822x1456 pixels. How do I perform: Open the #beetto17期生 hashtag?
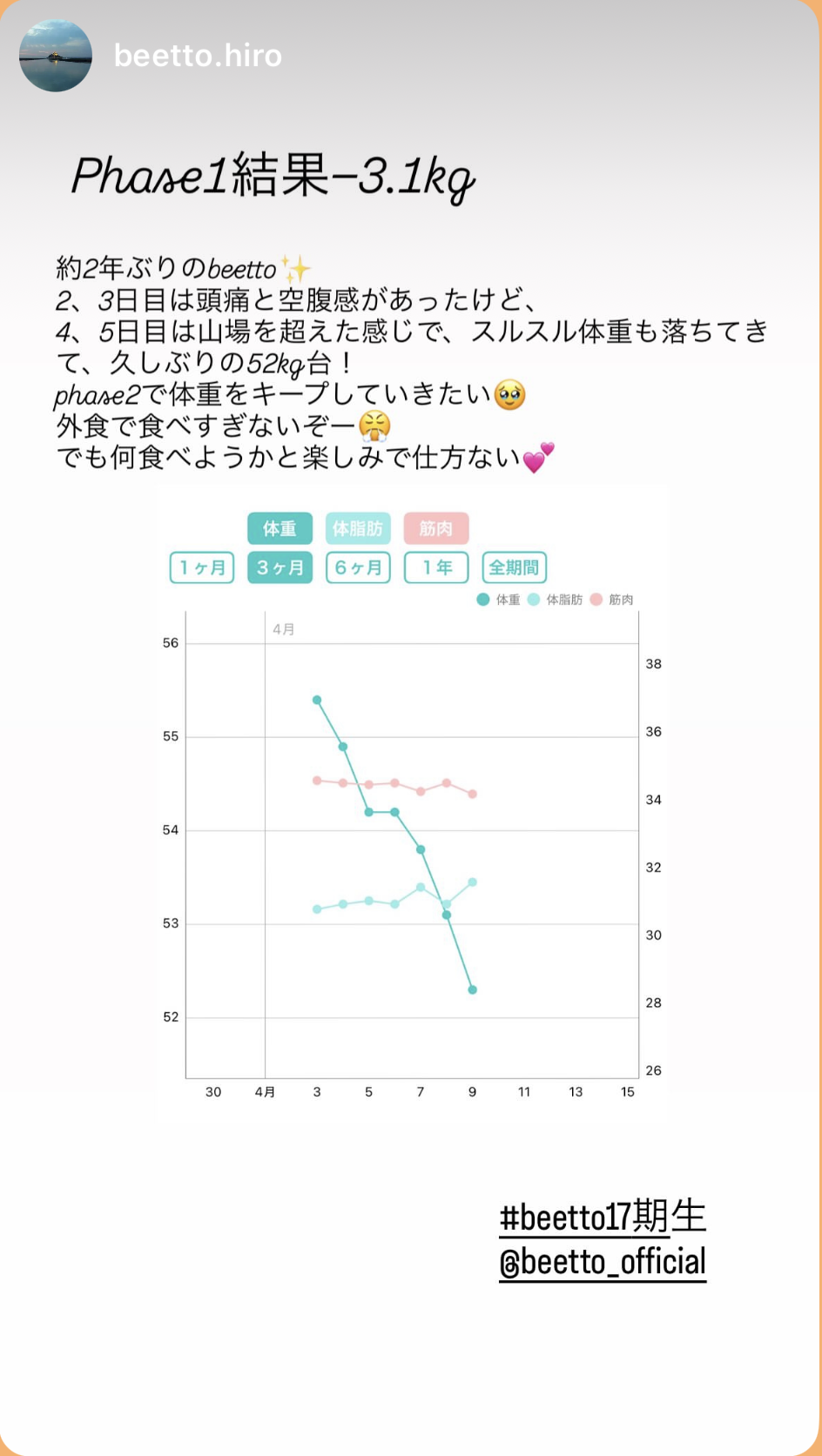point(602,1216)
